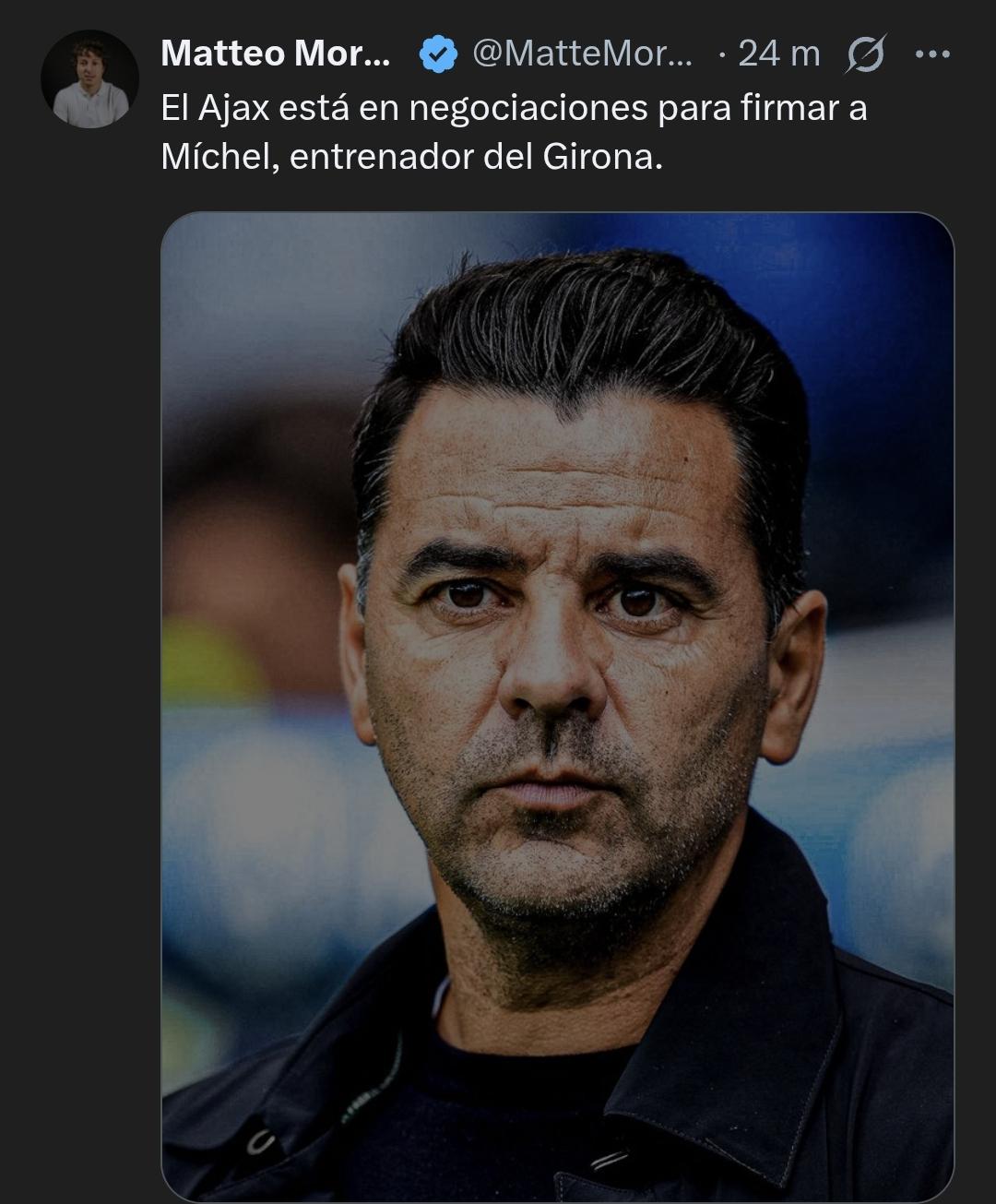Open the tweet's three-dot overflow menu
This screenshot has height=1204, width=996.
[x=931, y=54]
